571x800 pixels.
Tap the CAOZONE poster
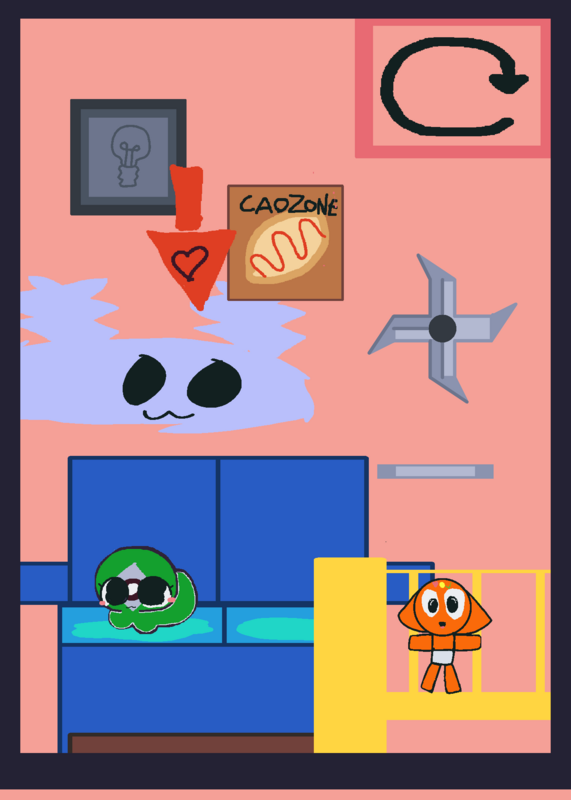click(x=285, y=243)
